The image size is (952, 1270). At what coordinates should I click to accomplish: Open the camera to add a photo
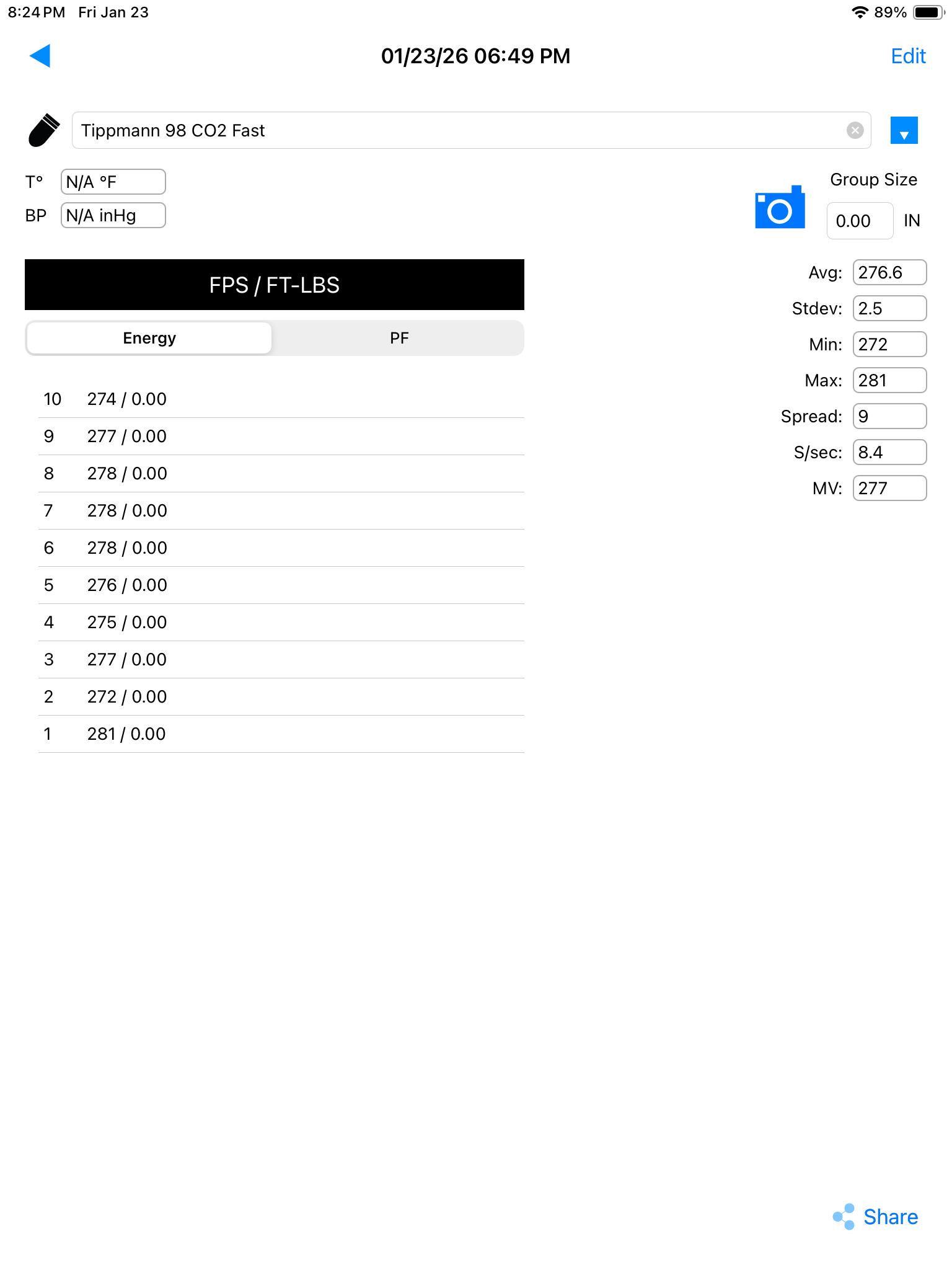(780, 207)
